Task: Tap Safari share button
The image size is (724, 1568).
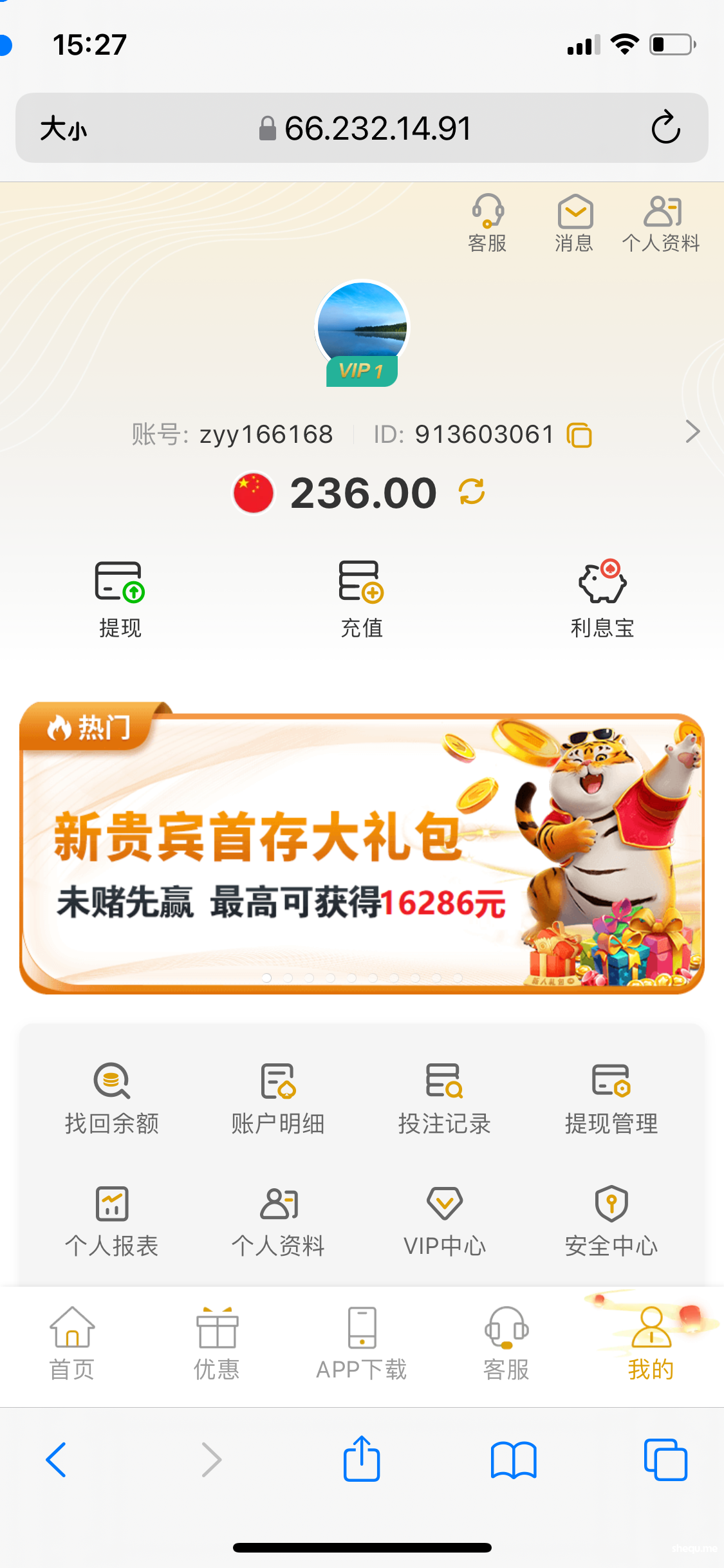Action: (362, 1459)
